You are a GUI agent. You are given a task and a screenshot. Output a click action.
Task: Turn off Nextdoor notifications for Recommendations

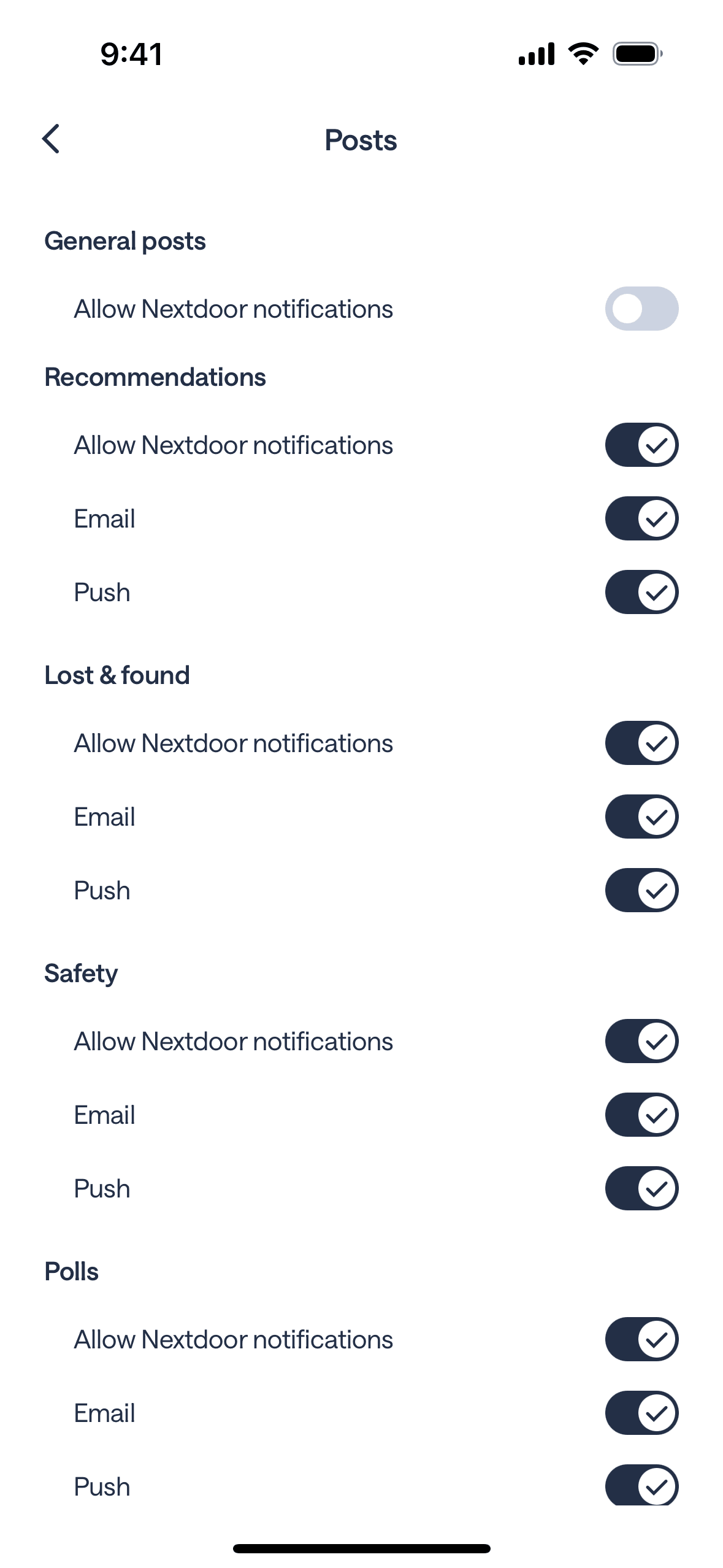[641, 445]
